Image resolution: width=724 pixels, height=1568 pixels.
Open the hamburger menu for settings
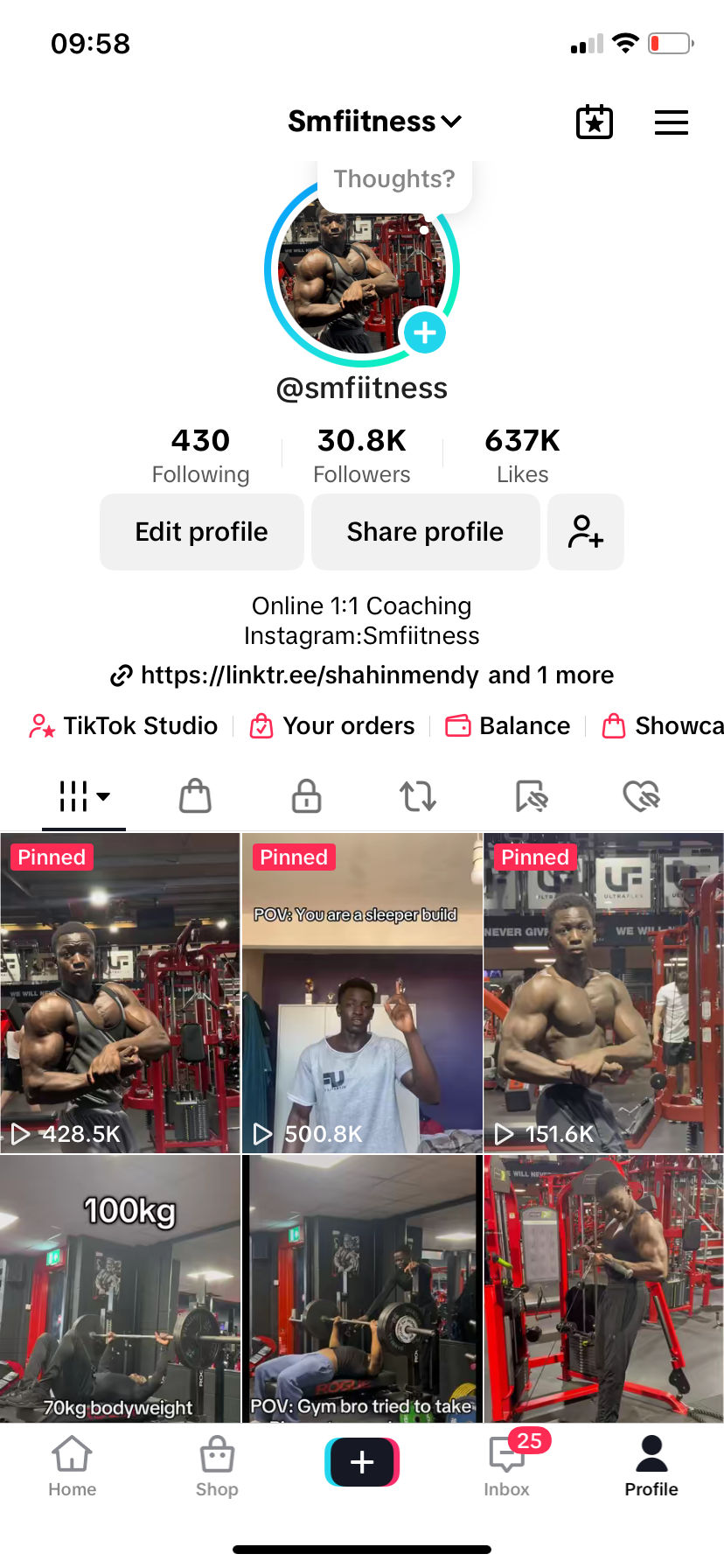click(x=671, y=122)
